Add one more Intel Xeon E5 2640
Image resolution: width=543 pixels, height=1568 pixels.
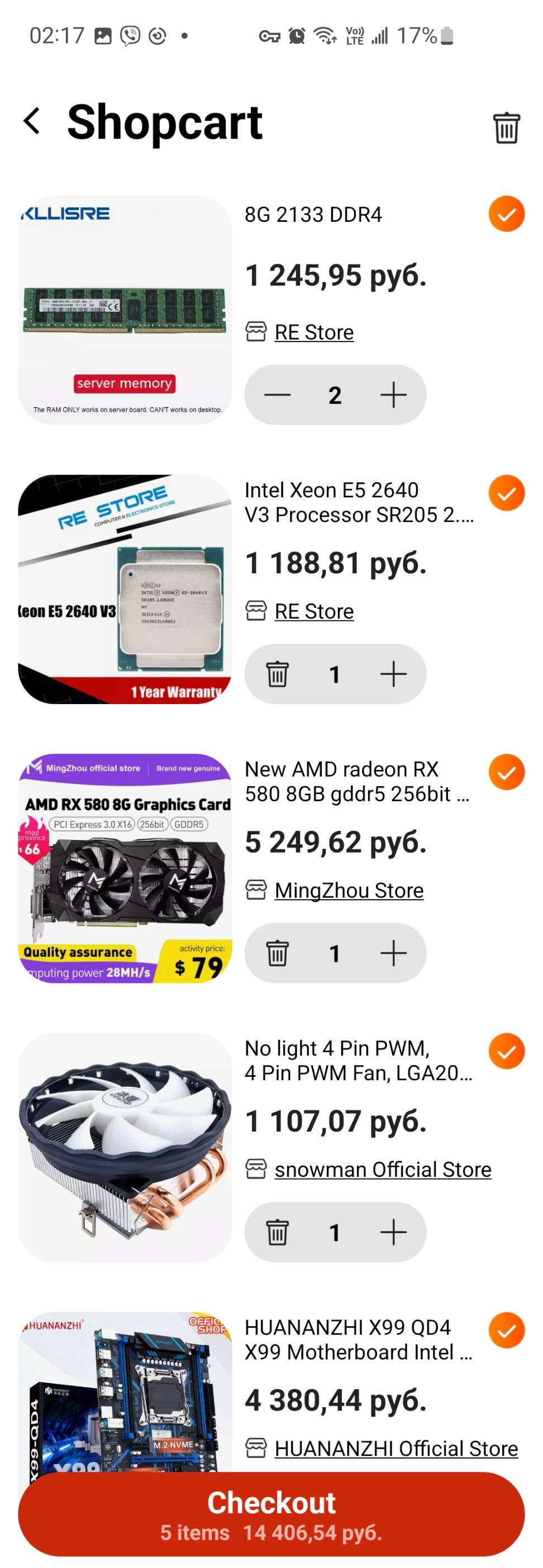[x=393, y=674]
